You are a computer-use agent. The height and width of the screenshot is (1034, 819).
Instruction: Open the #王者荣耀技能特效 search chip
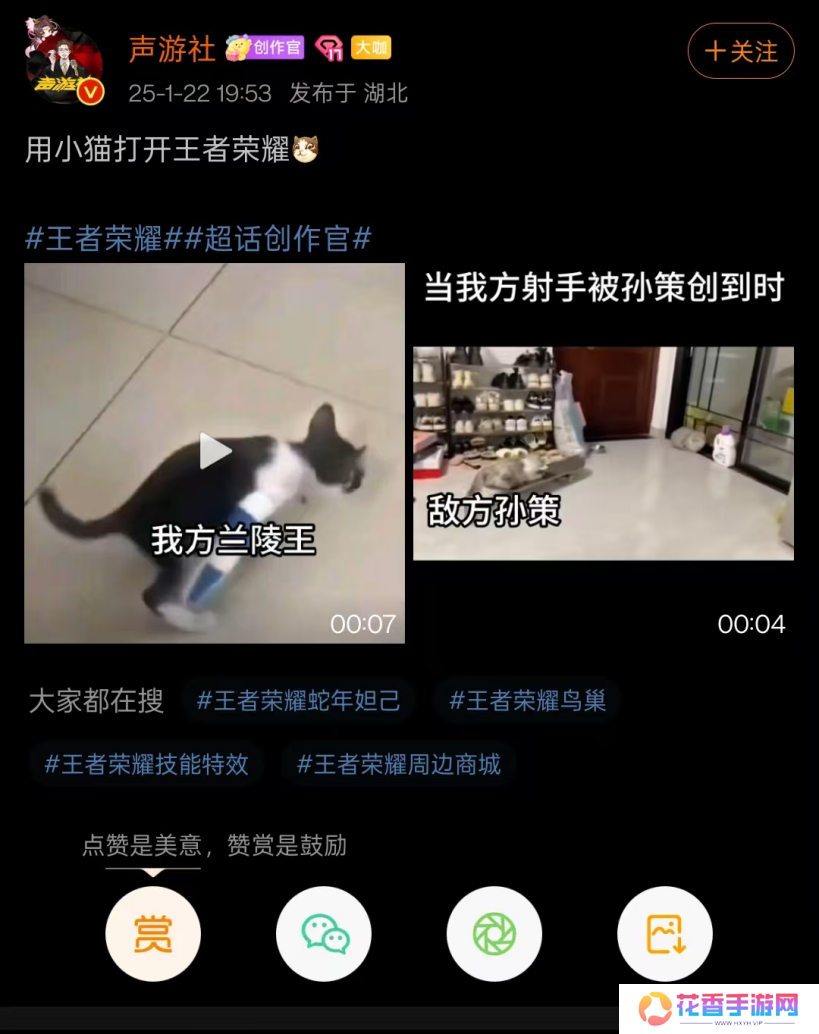pos(146,764)
